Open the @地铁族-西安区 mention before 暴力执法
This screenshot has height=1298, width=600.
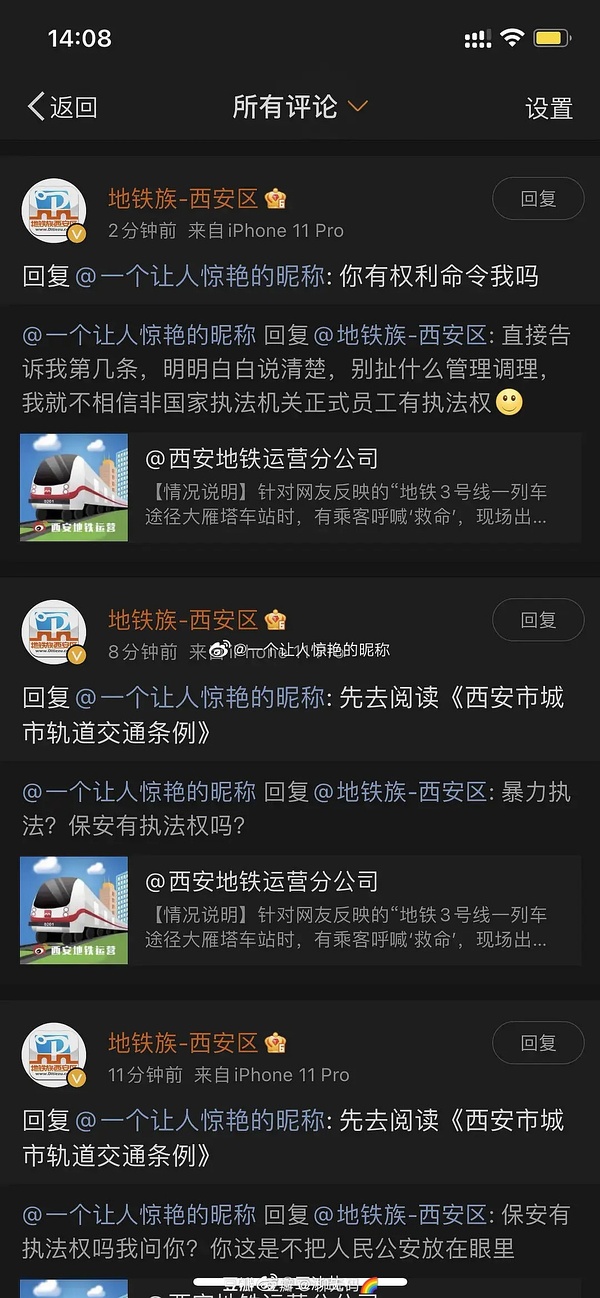(x=400, y=792)
